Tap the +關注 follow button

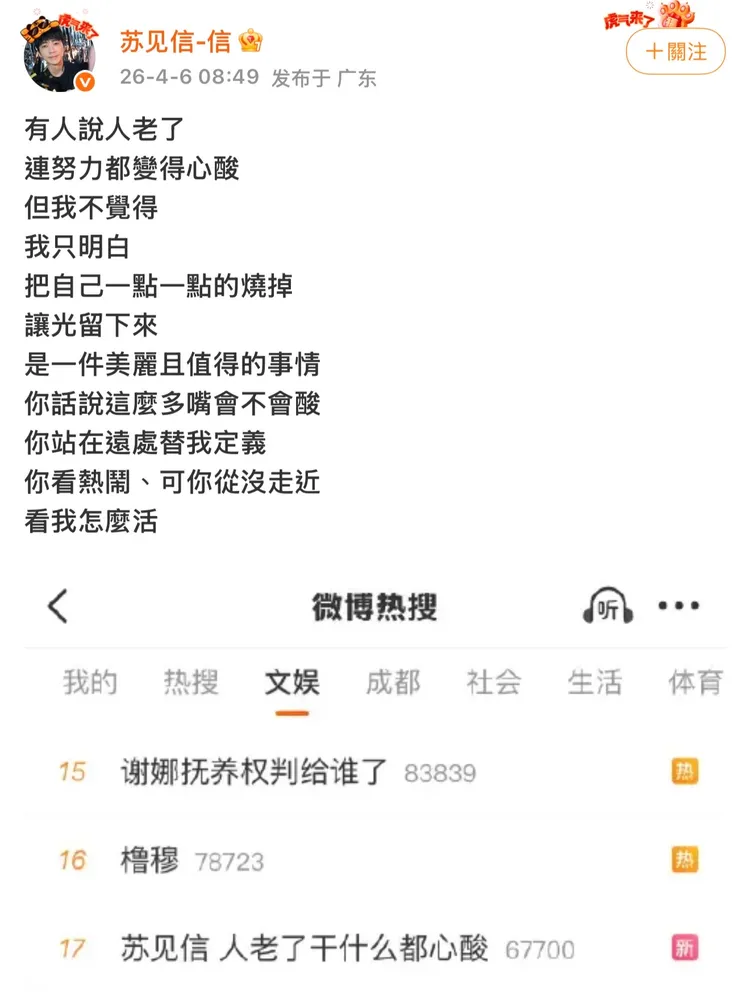tap(675, 52)
